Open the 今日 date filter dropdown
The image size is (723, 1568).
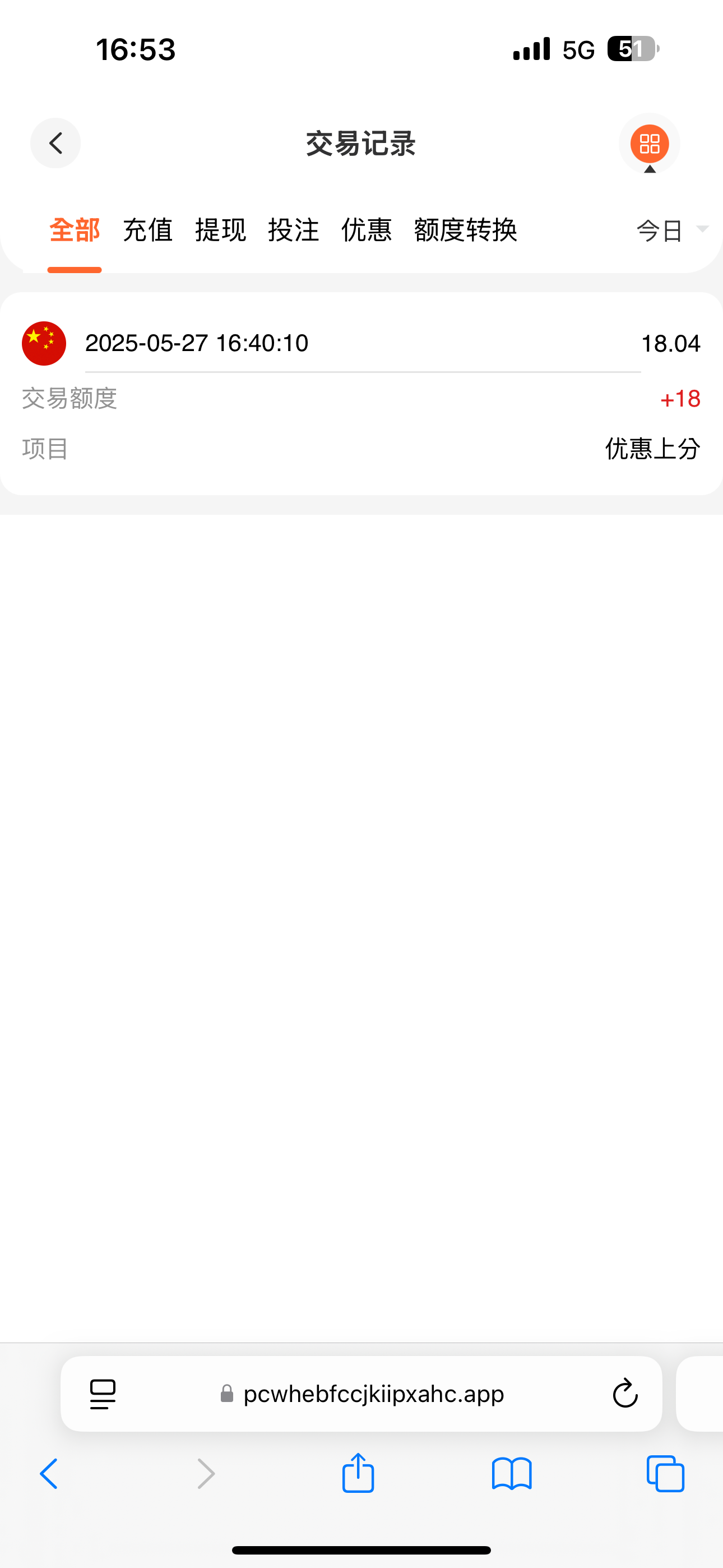[x=659, y=230]
